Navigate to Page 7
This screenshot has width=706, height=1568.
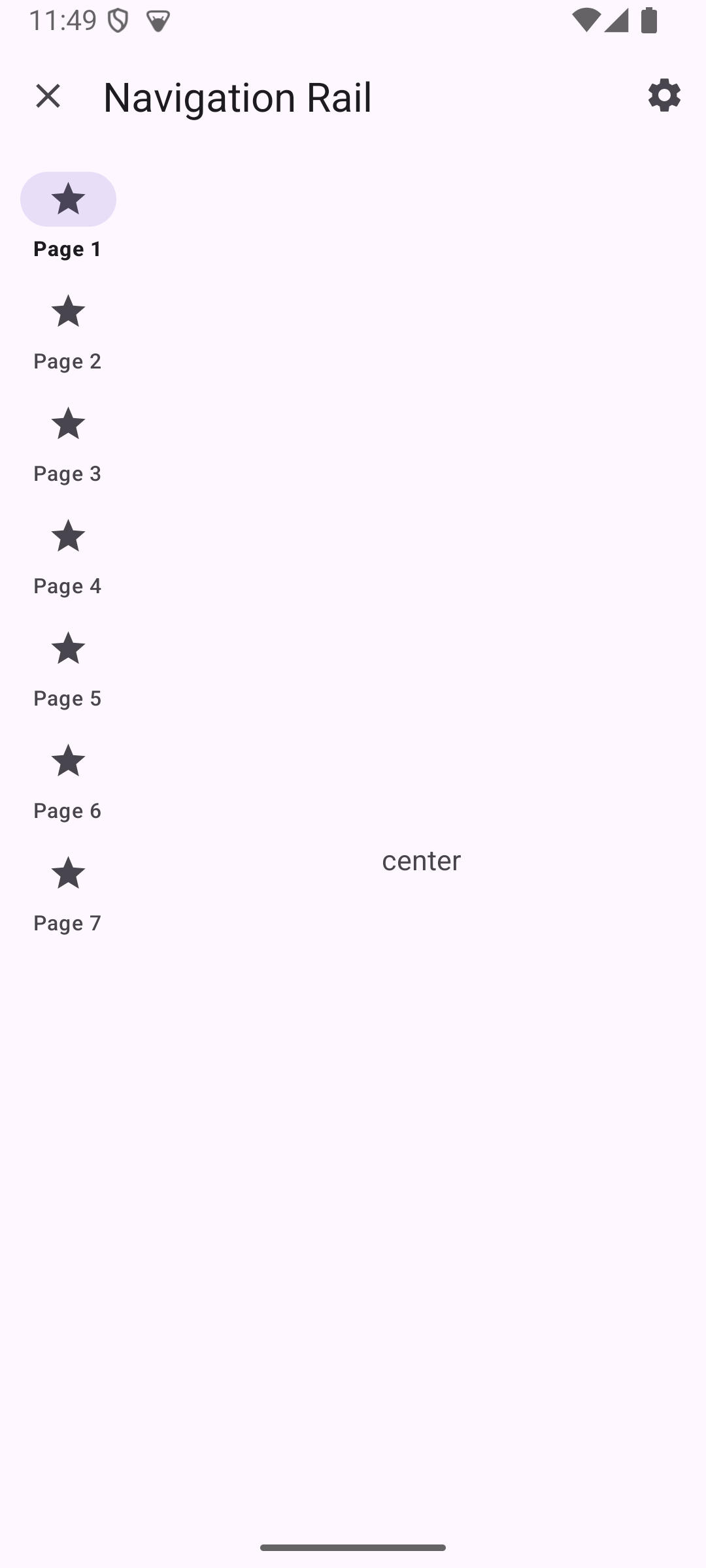click(x=68, y=894)
